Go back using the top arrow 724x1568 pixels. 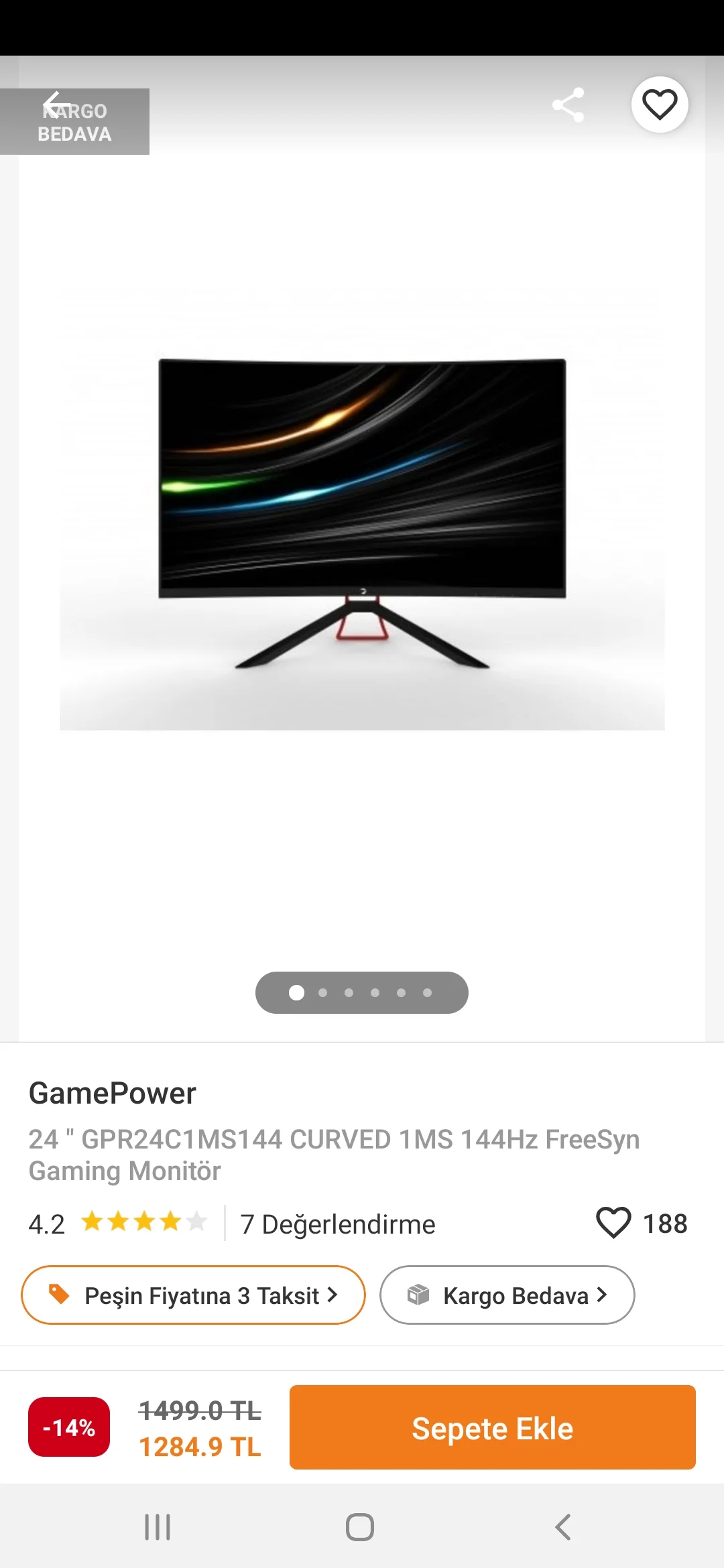tap(56, 105)
